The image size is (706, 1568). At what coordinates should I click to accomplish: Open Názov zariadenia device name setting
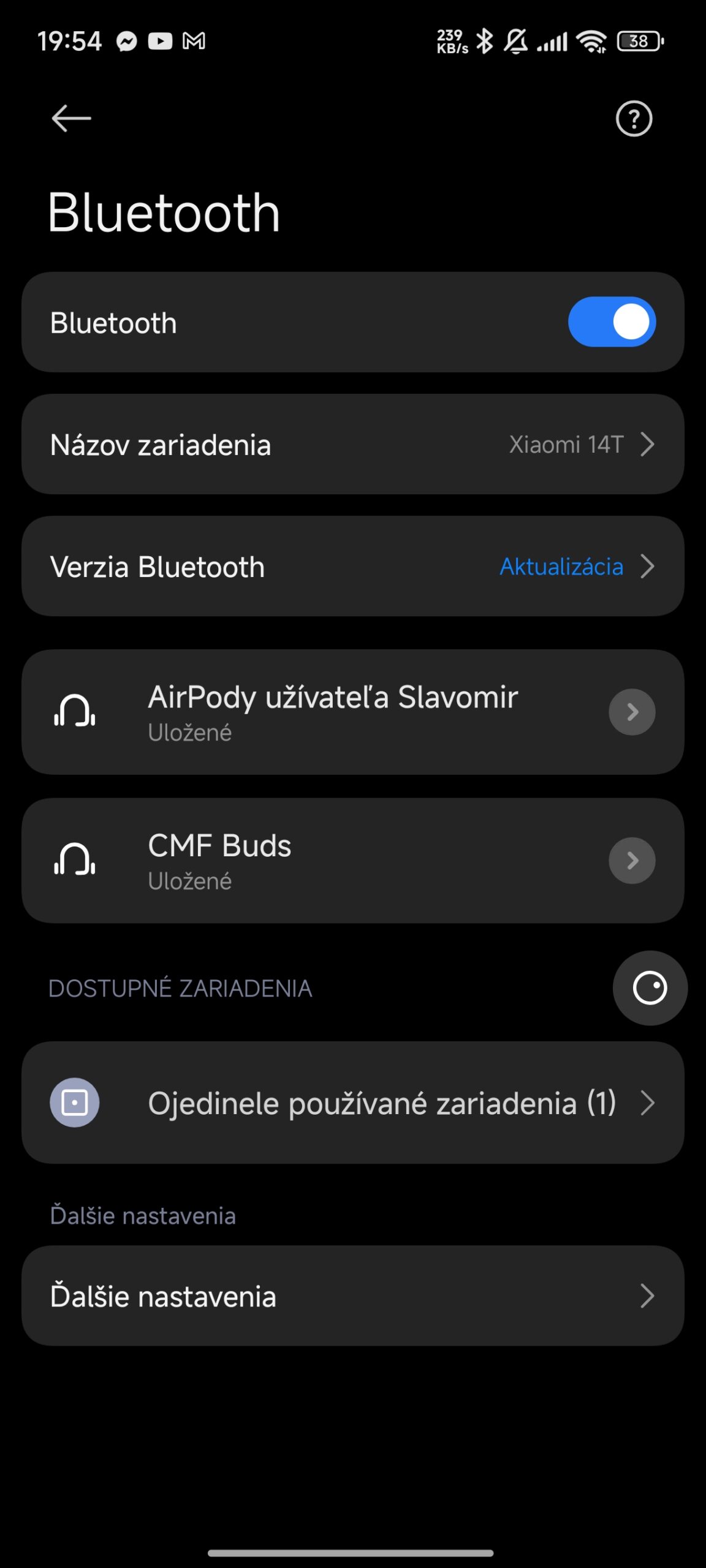352,444
